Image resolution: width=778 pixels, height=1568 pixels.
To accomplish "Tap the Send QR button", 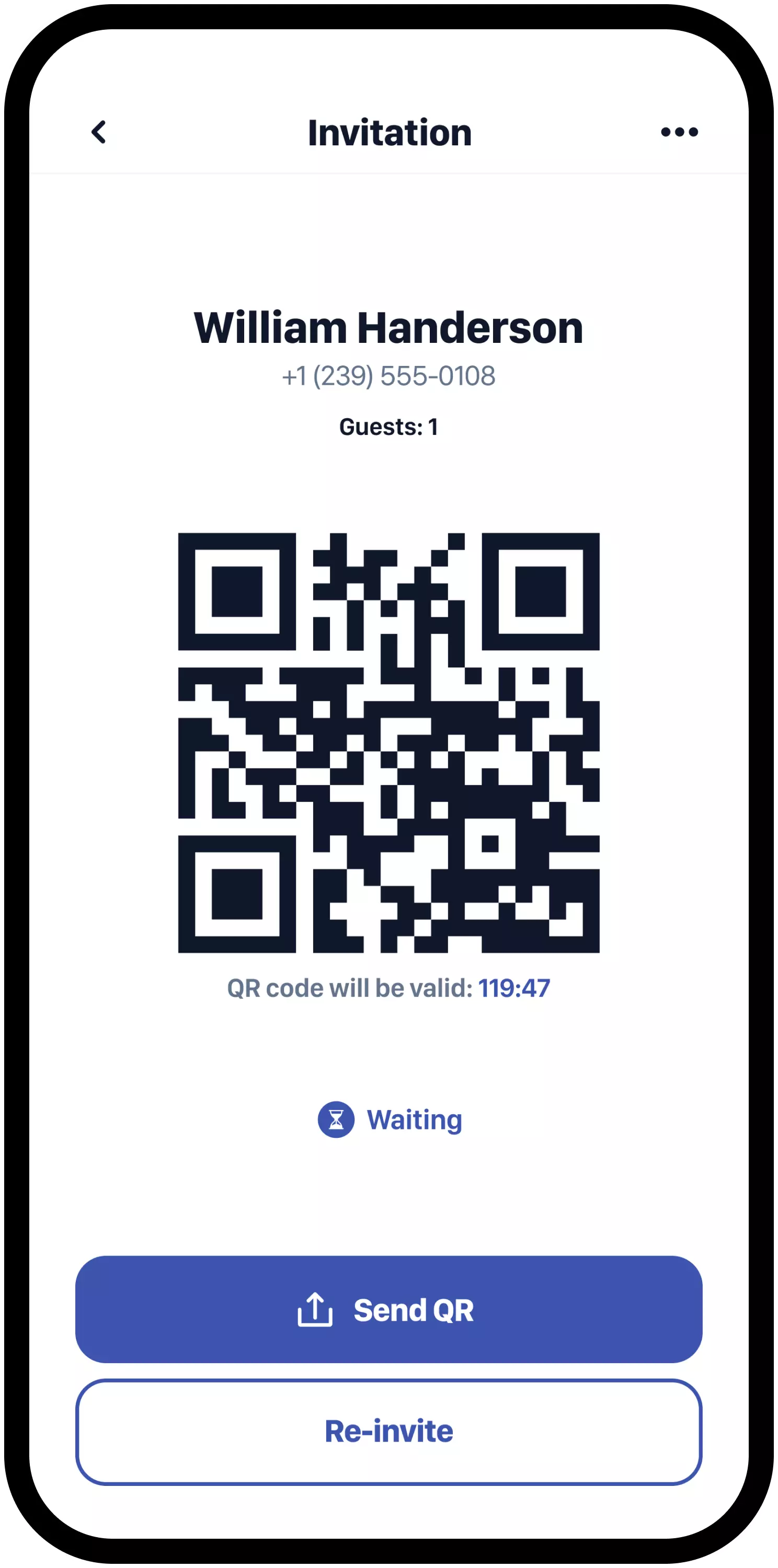I will [388, 1309].
